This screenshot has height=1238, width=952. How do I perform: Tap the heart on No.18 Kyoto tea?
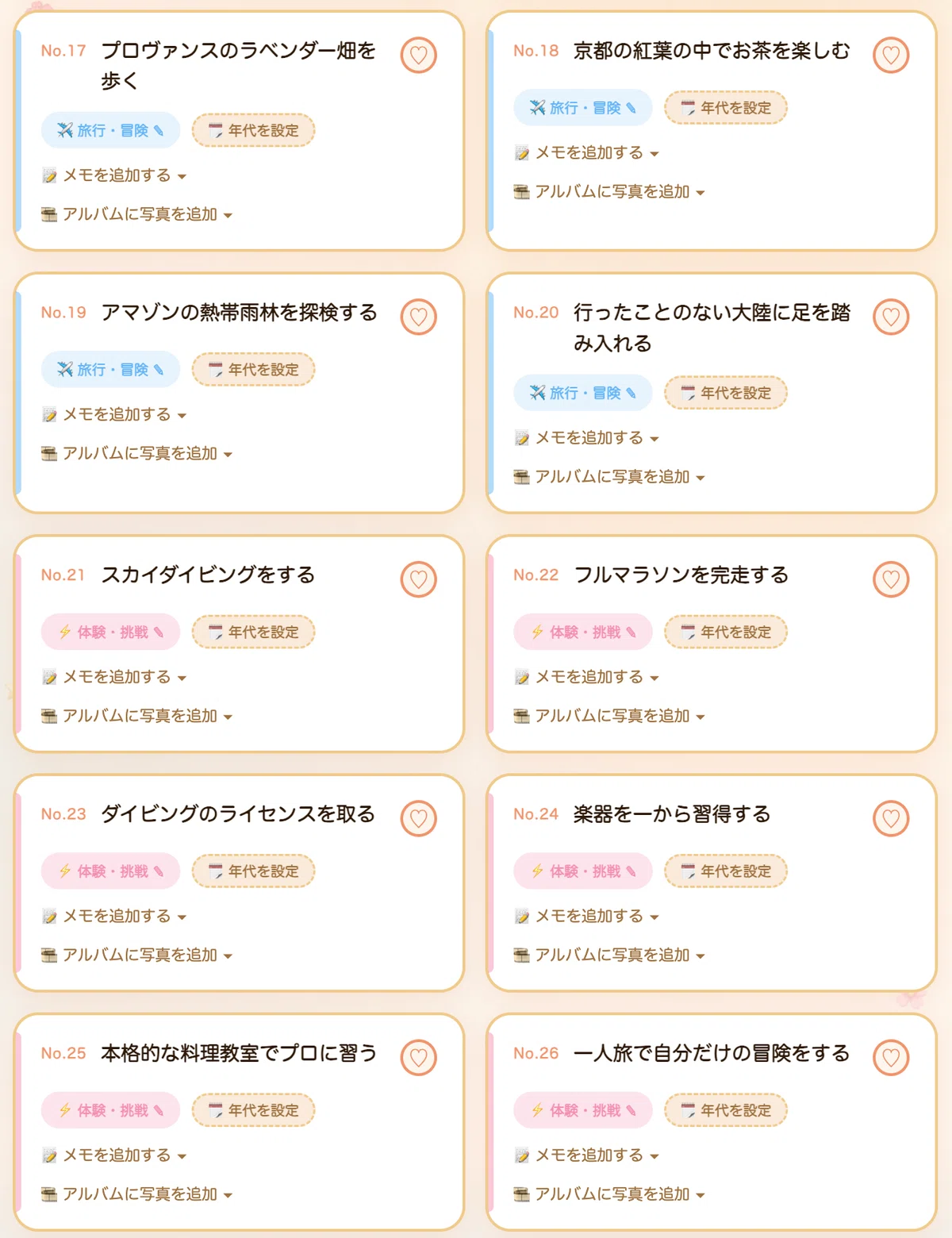[891, 56]
